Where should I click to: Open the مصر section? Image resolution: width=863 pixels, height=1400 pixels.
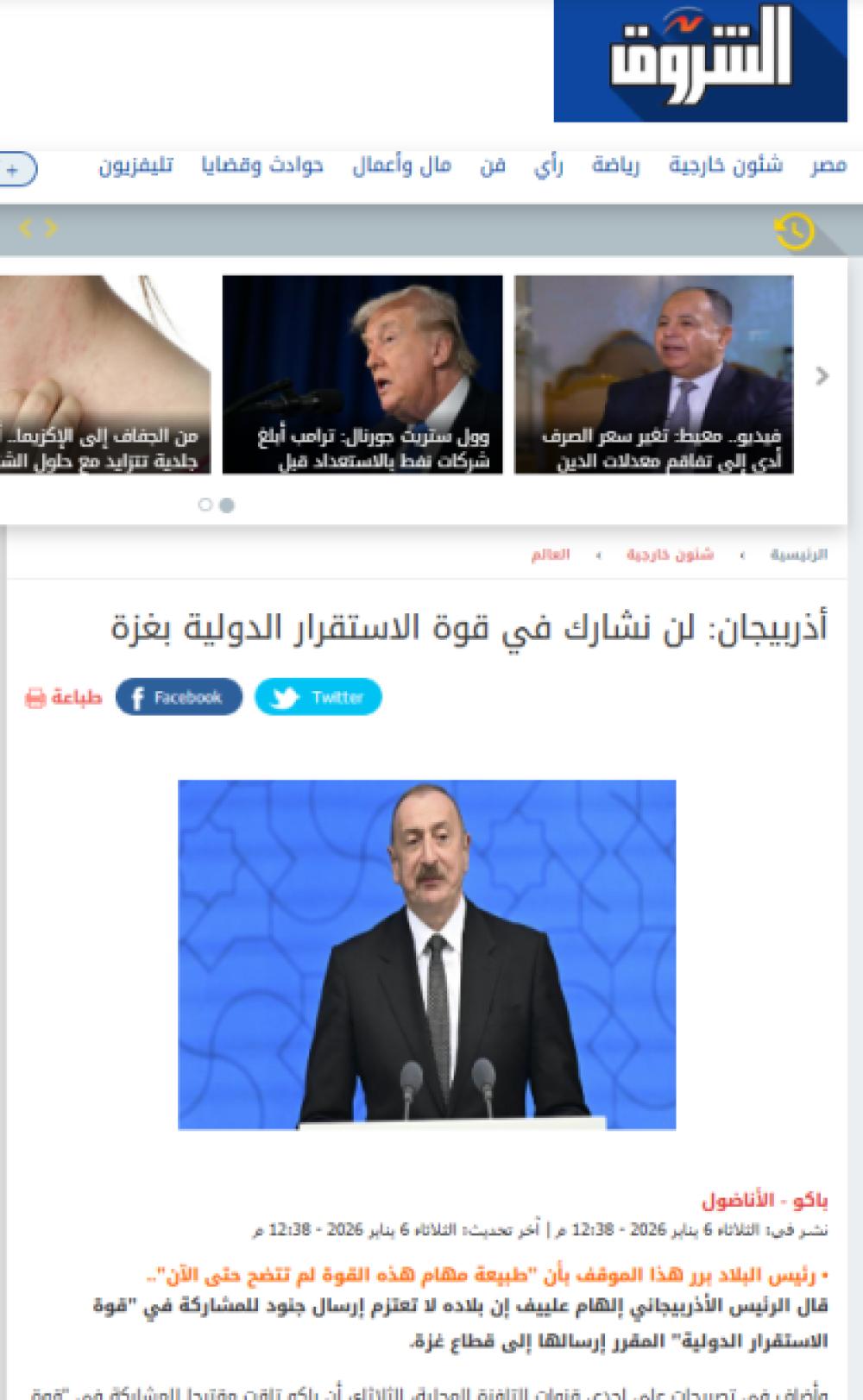[x=827, y=166]
